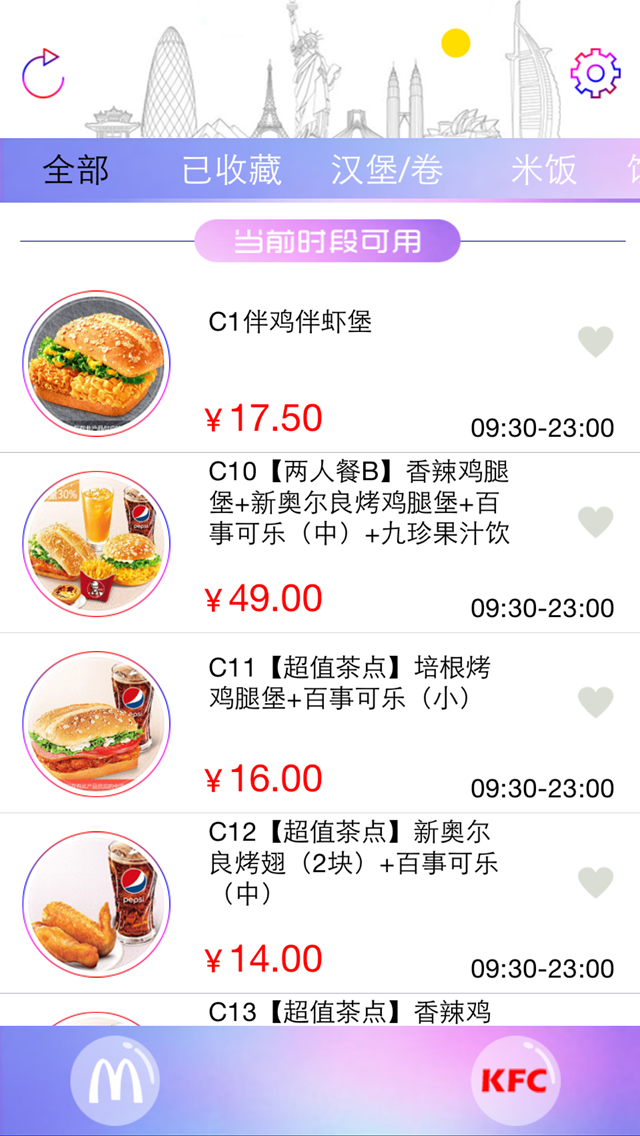The height and width of the screenshot is (1136, 640).
Task: Select the 米饭 category tab
Action: click(544, 170)
